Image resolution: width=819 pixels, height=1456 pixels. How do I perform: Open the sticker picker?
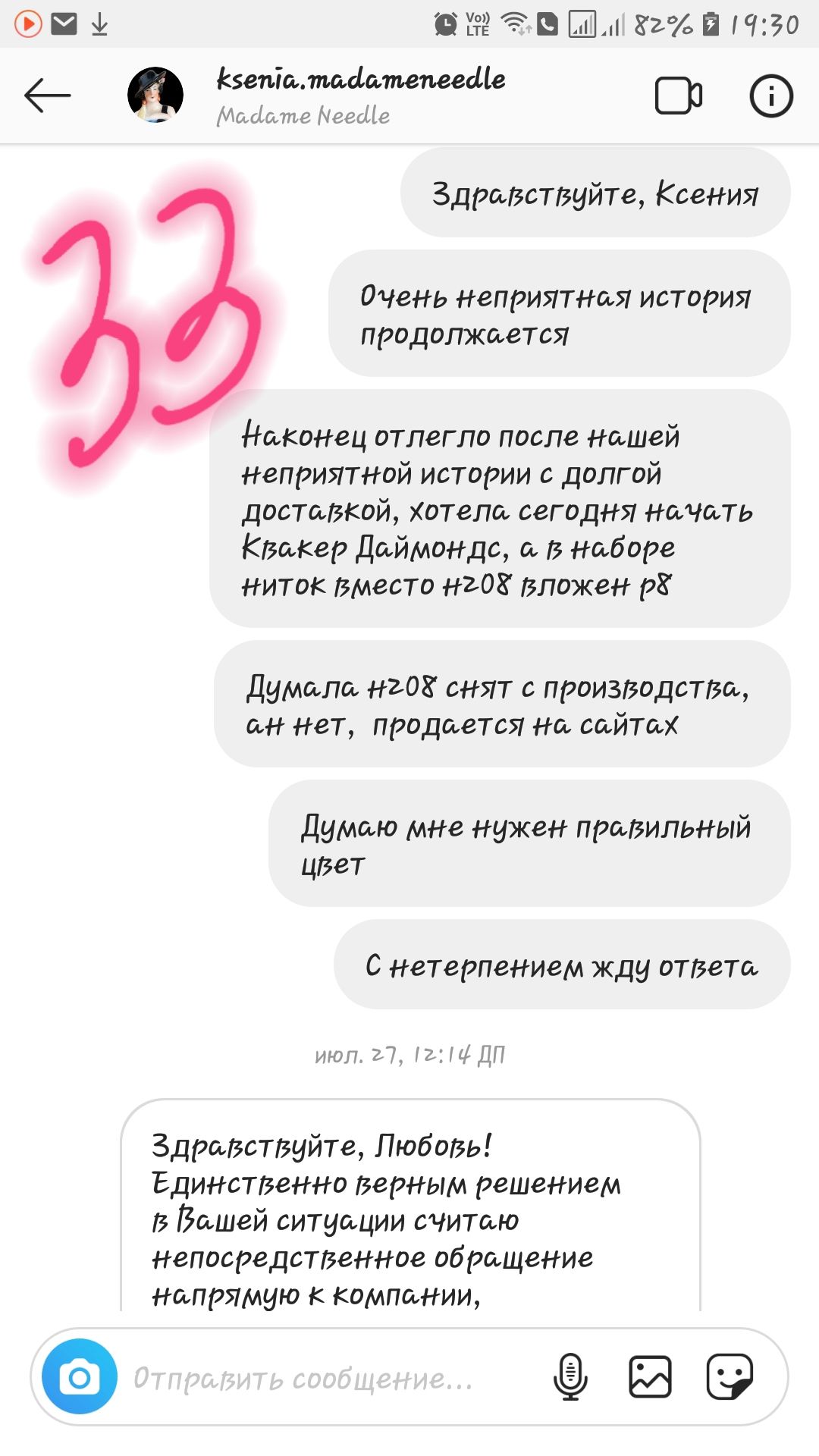pyautogui.click(x=730, y=1376)
